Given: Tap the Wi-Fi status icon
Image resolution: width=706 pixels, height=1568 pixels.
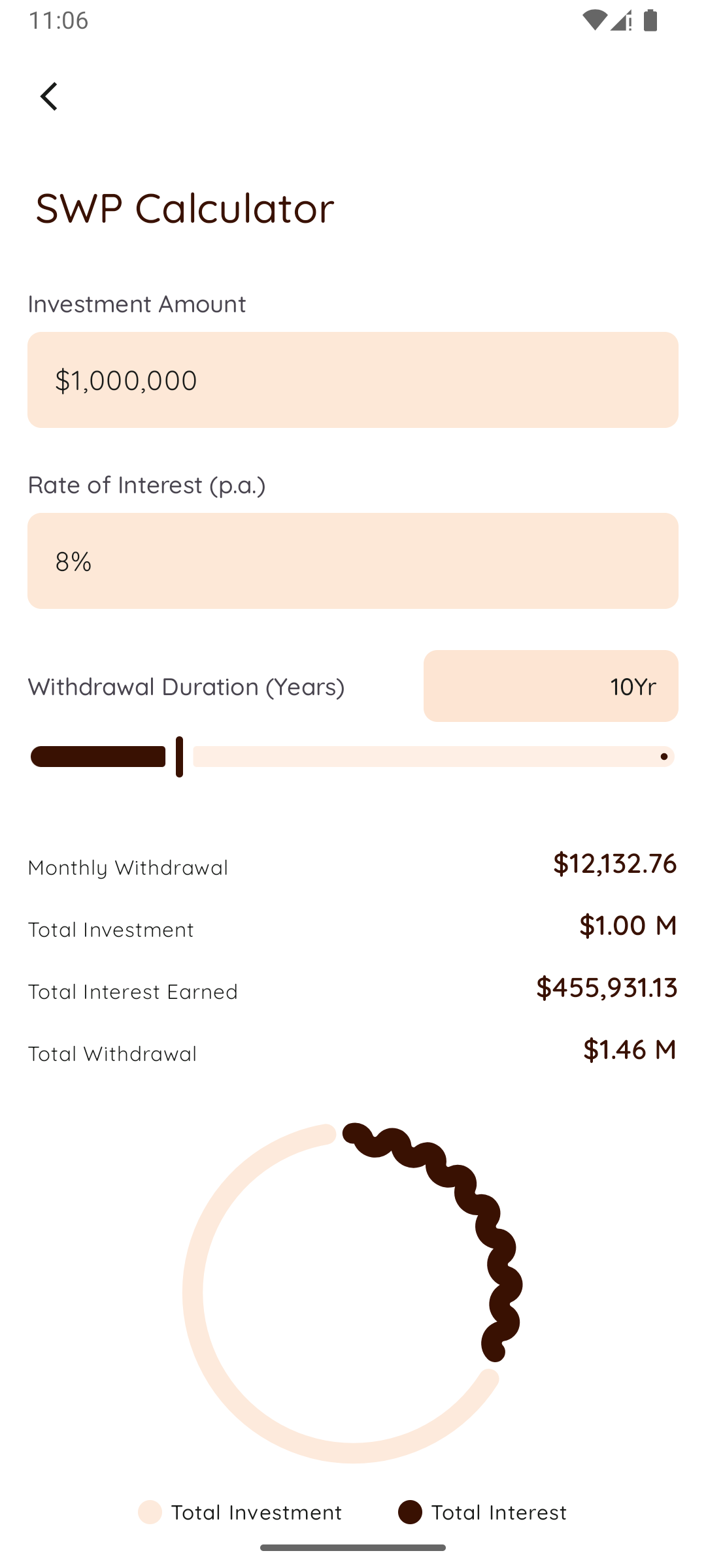Looking at the screenshot, I should point(595,21).
